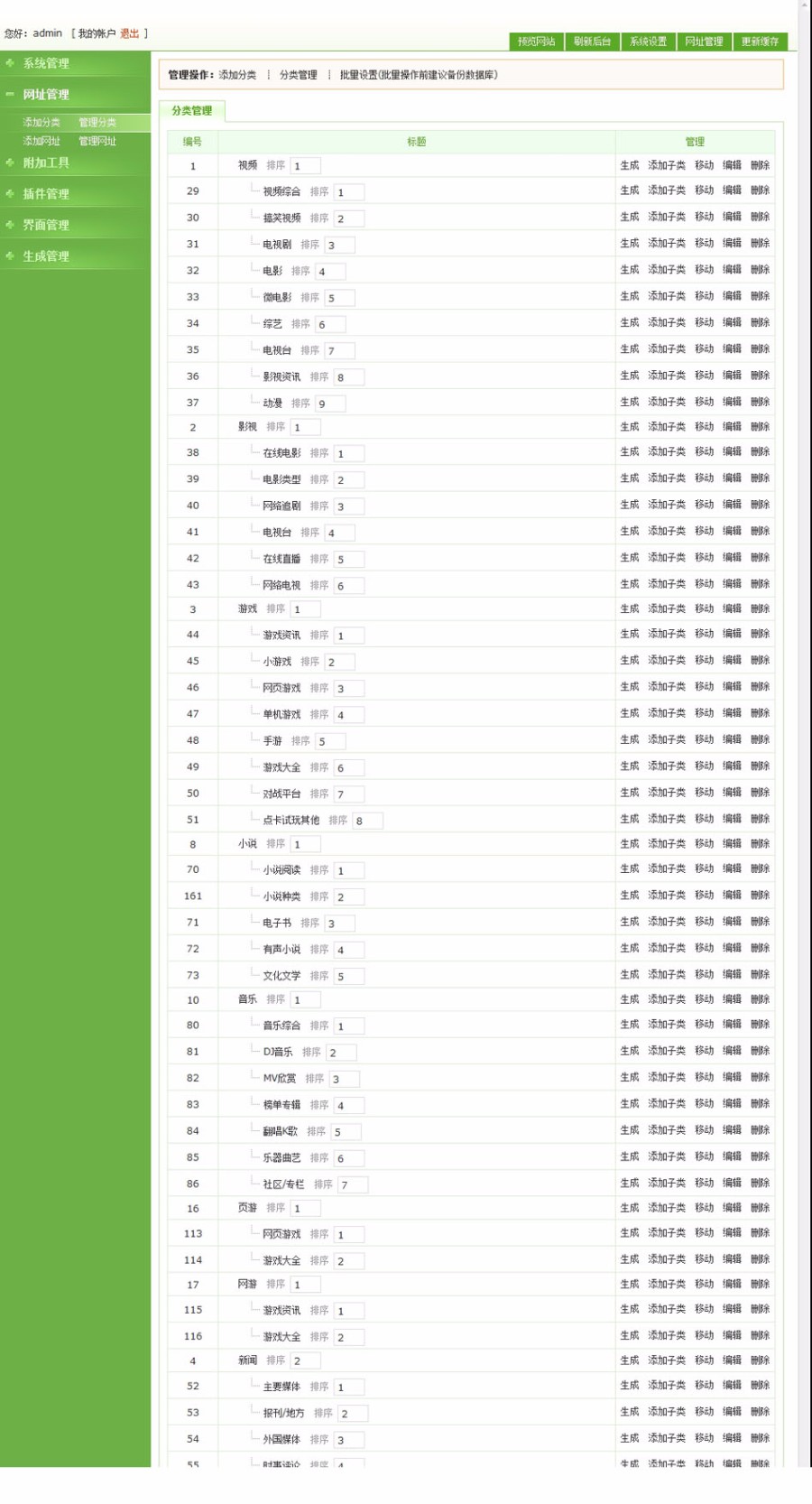
Task: Delete the 视频 category row
Action: (760, 165)
